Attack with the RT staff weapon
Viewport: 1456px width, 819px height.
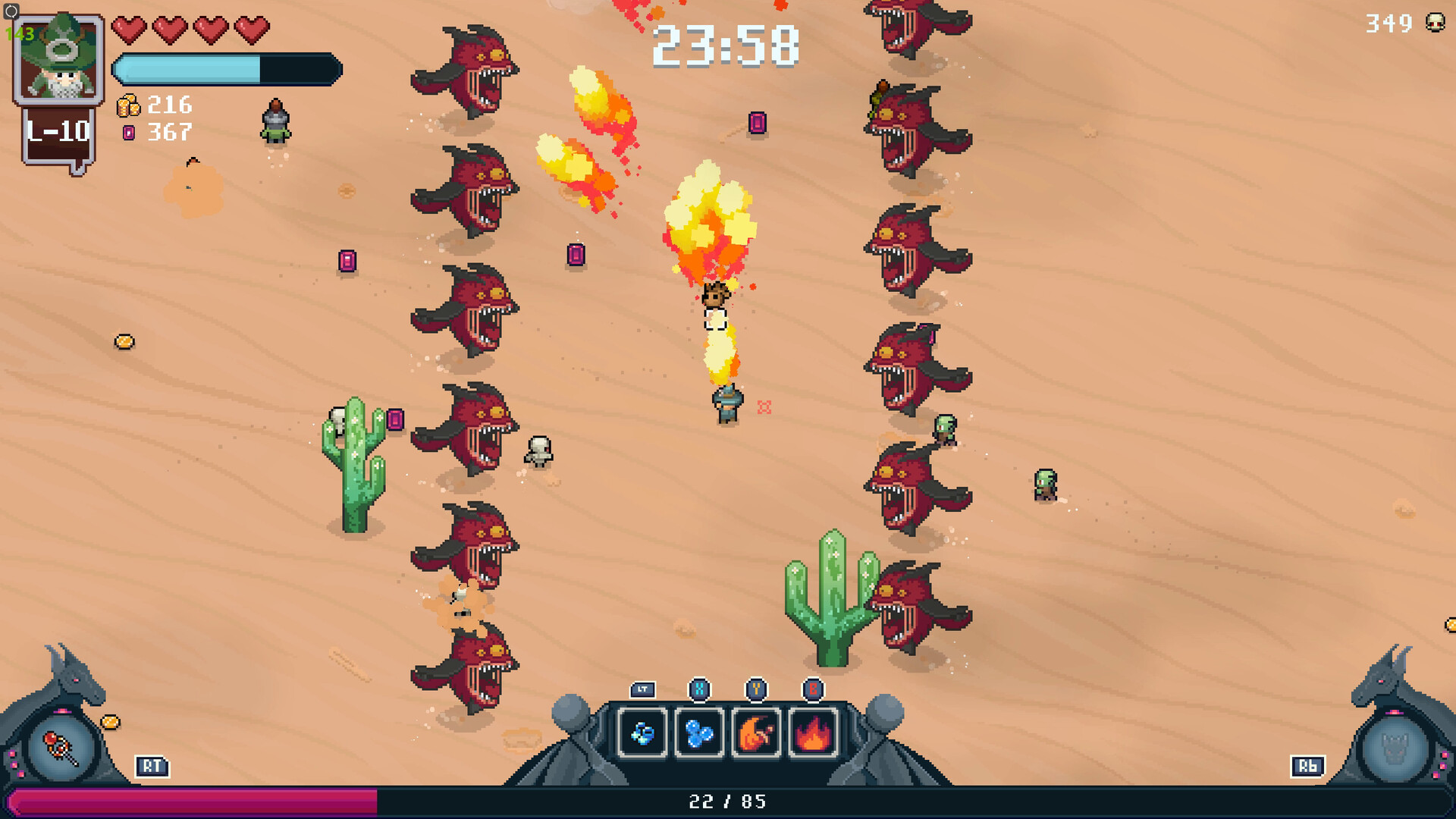(x=61, y=748)
